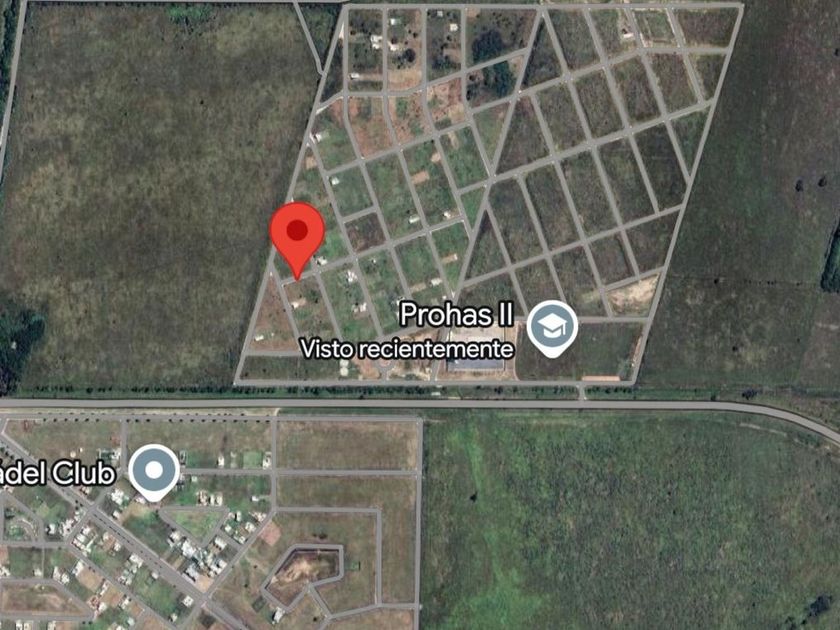Select the Padel Club place marker
This screenshot has height=630, width=840.
click(x=154, y=472)
